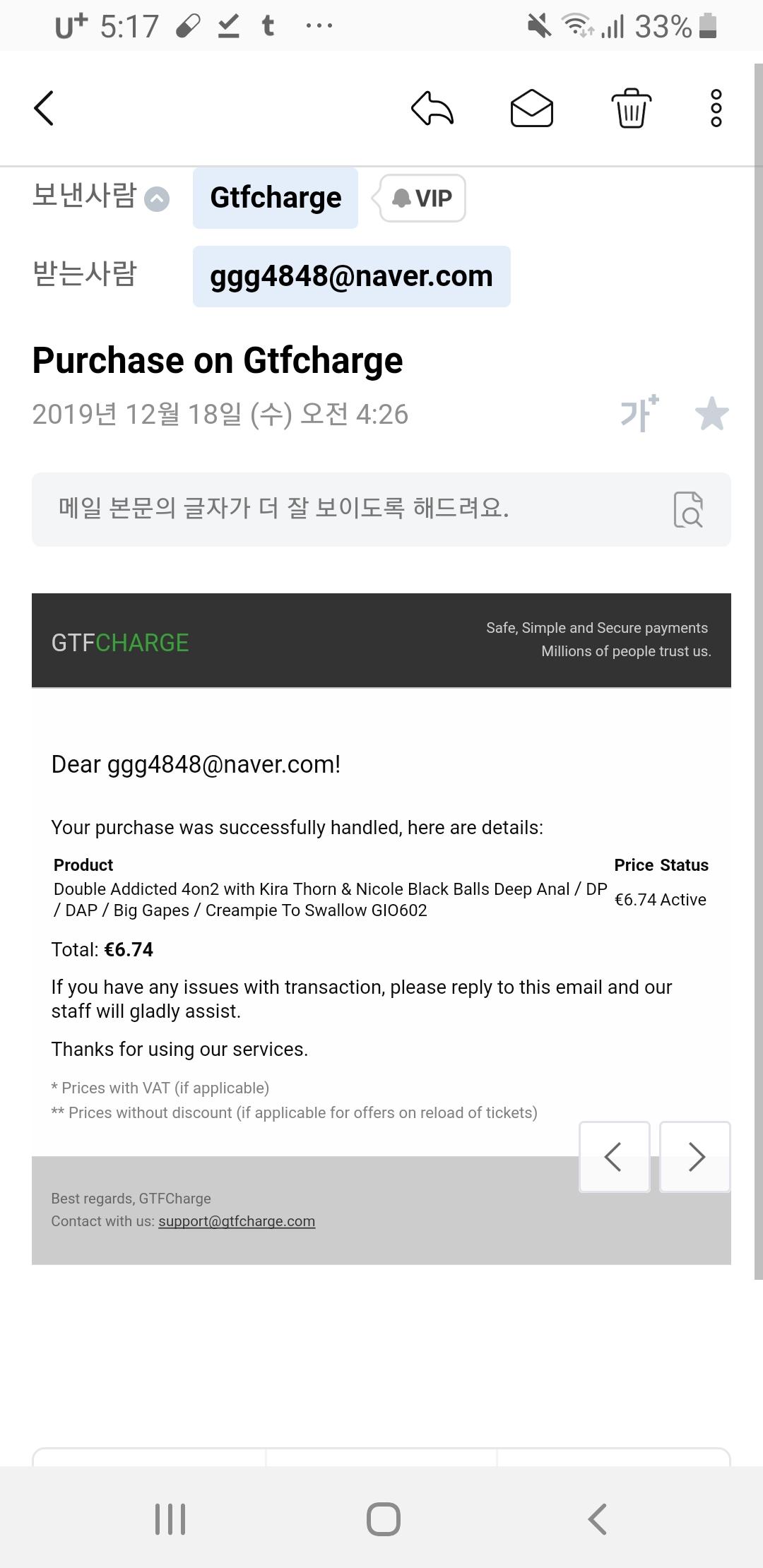Go to the home screen

click(x=383, y=1519)
